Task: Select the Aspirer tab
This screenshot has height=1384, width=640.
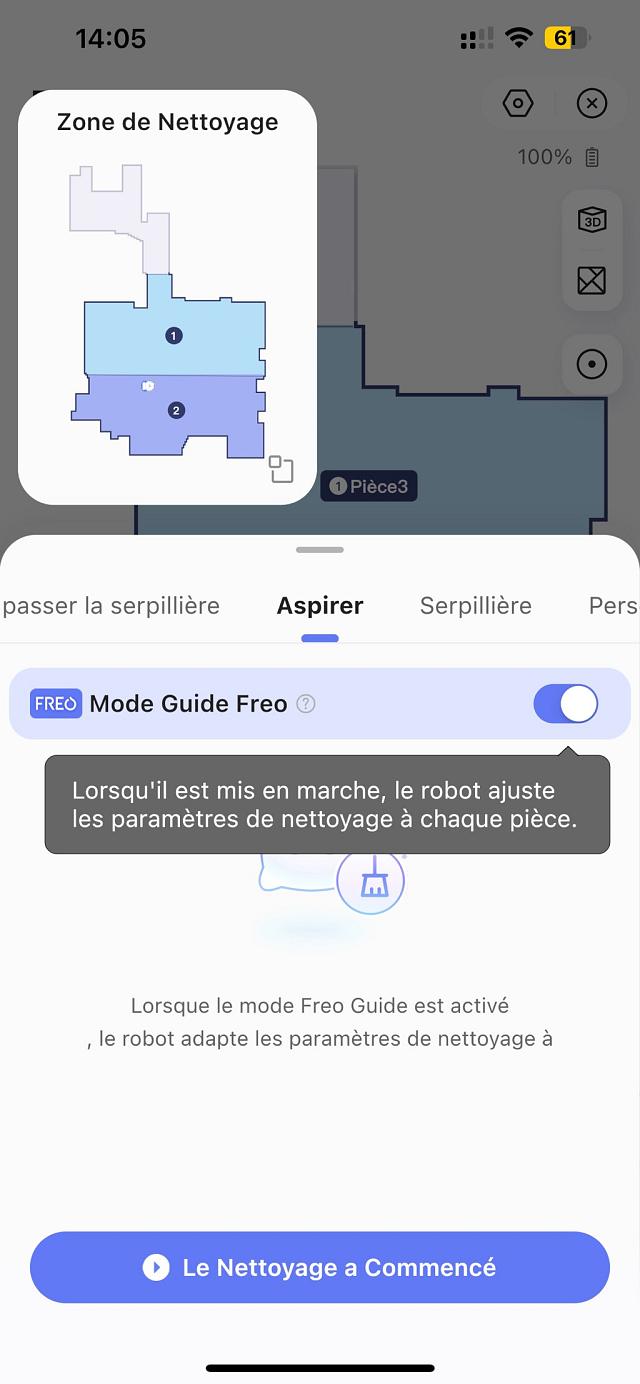Action: (x=320, y=605)
